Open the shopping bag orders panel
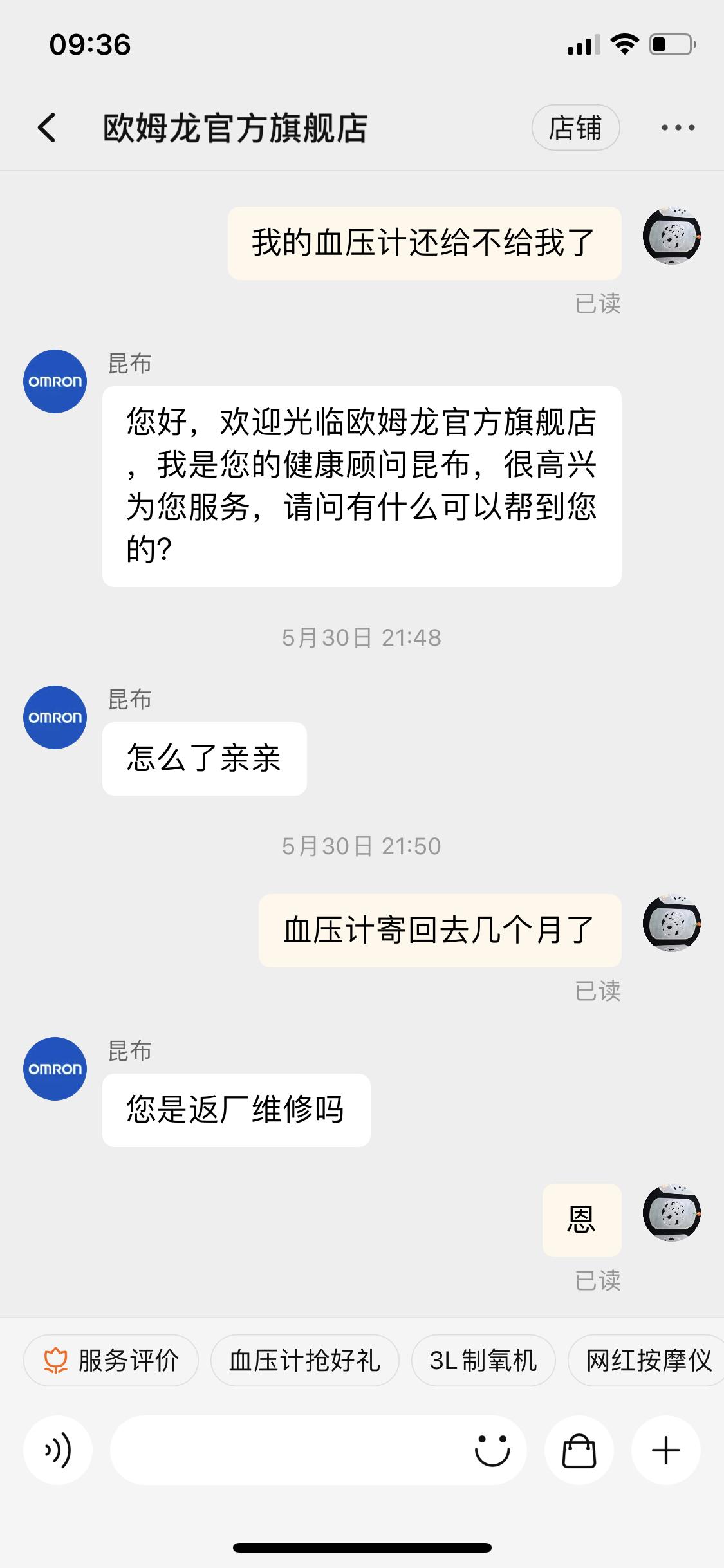The height and width of the screenshot is (1568, 724). 579,1451
